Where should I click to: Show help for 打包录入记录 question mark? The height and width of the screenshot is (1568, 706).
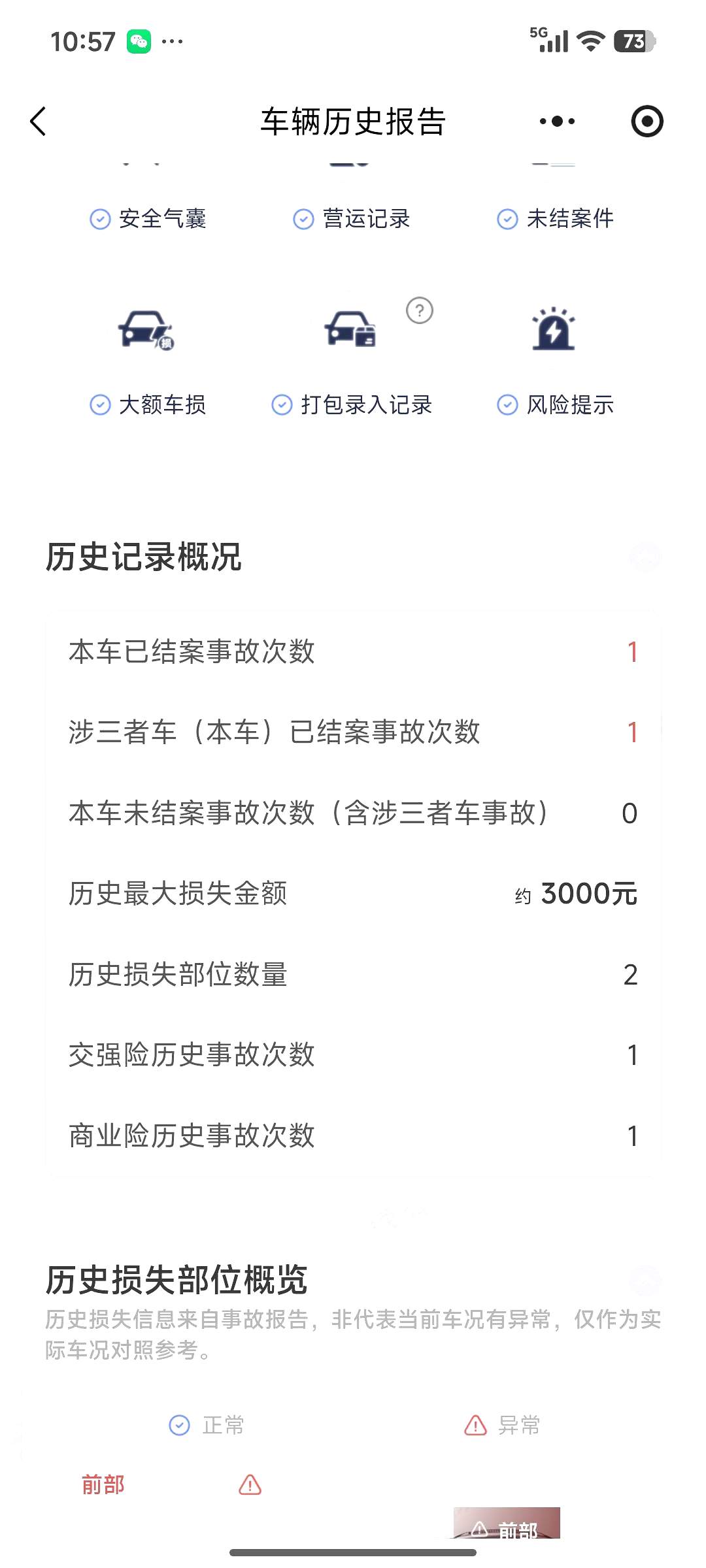[x=420, y=311]
